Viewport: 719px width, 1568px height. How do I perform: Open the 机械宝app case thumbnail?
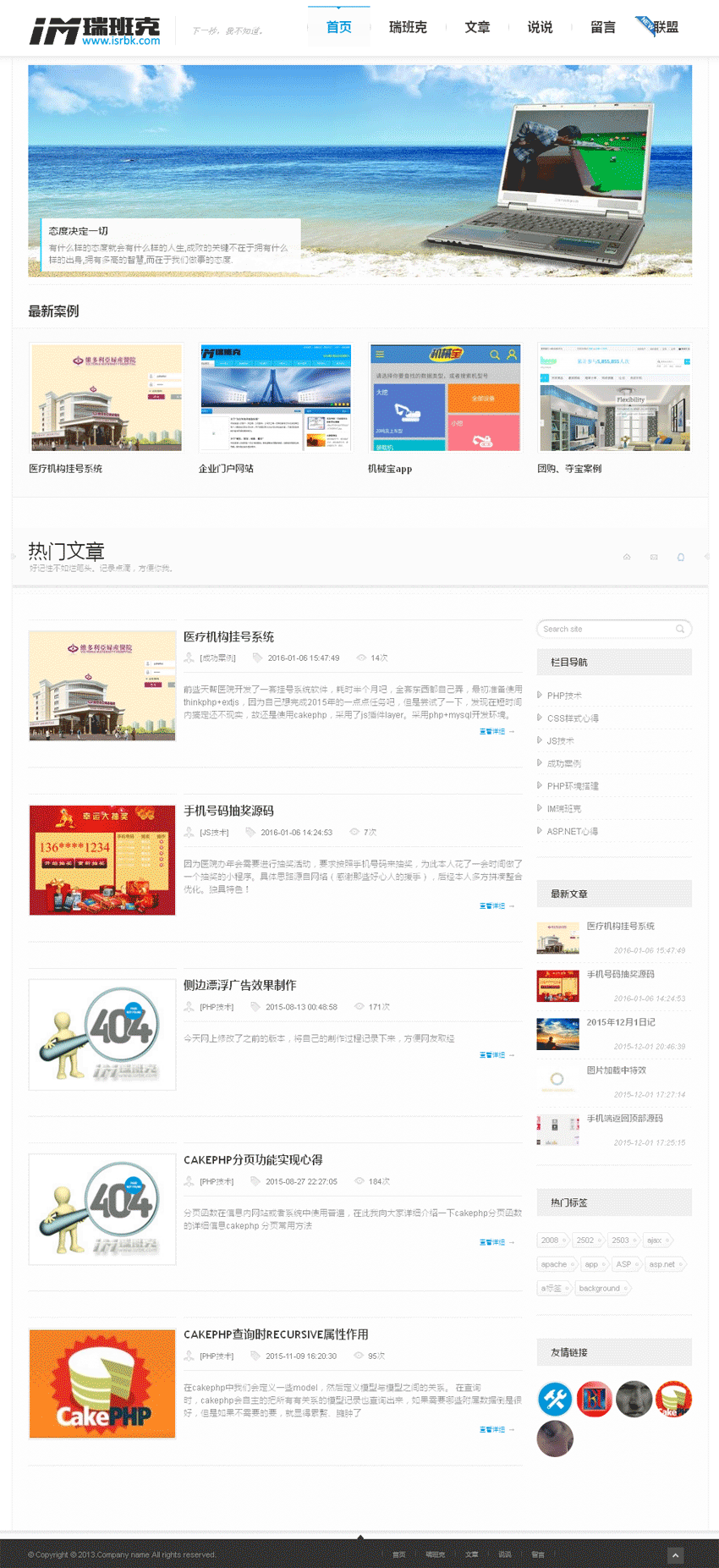[445, 397]
